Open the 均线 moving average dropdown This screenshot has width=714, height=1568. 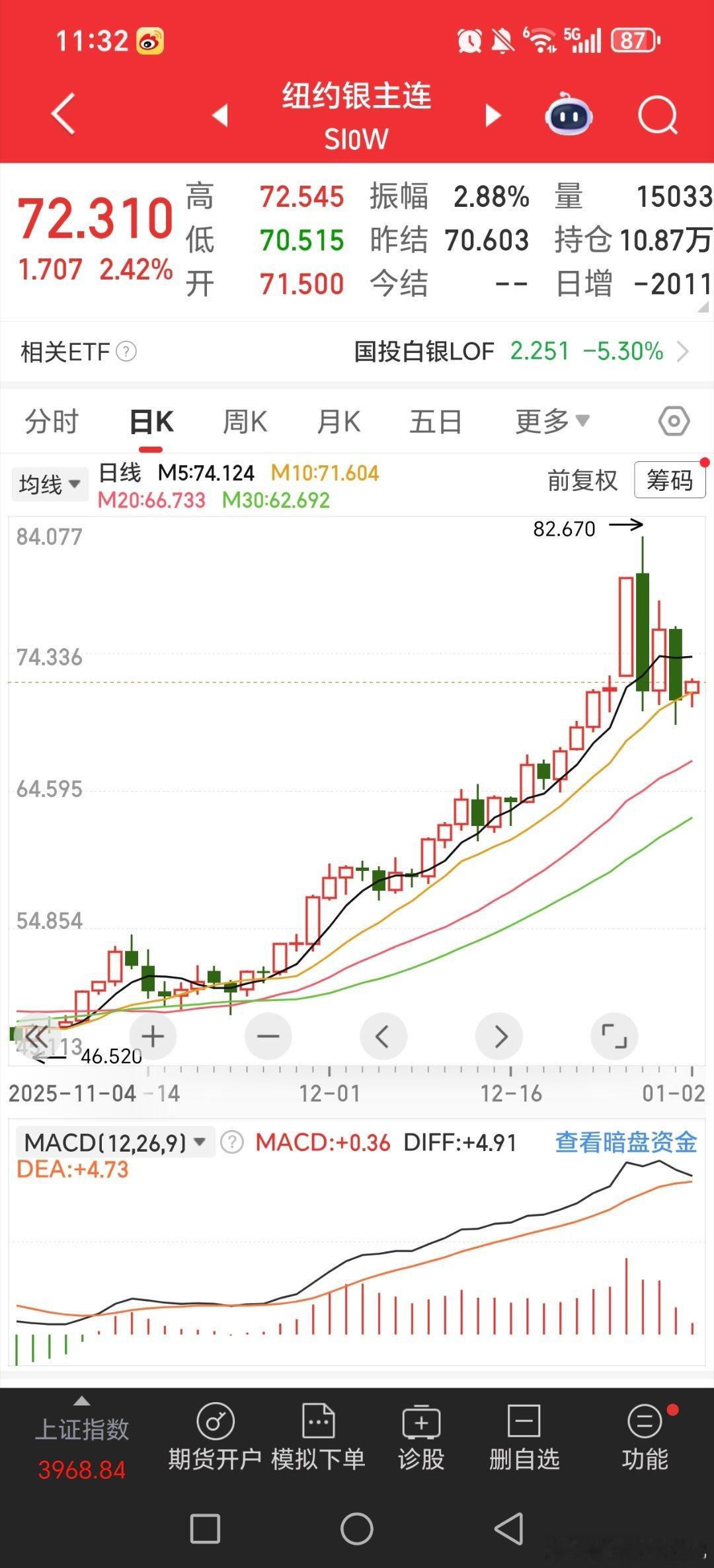click(x=50, y=484)
